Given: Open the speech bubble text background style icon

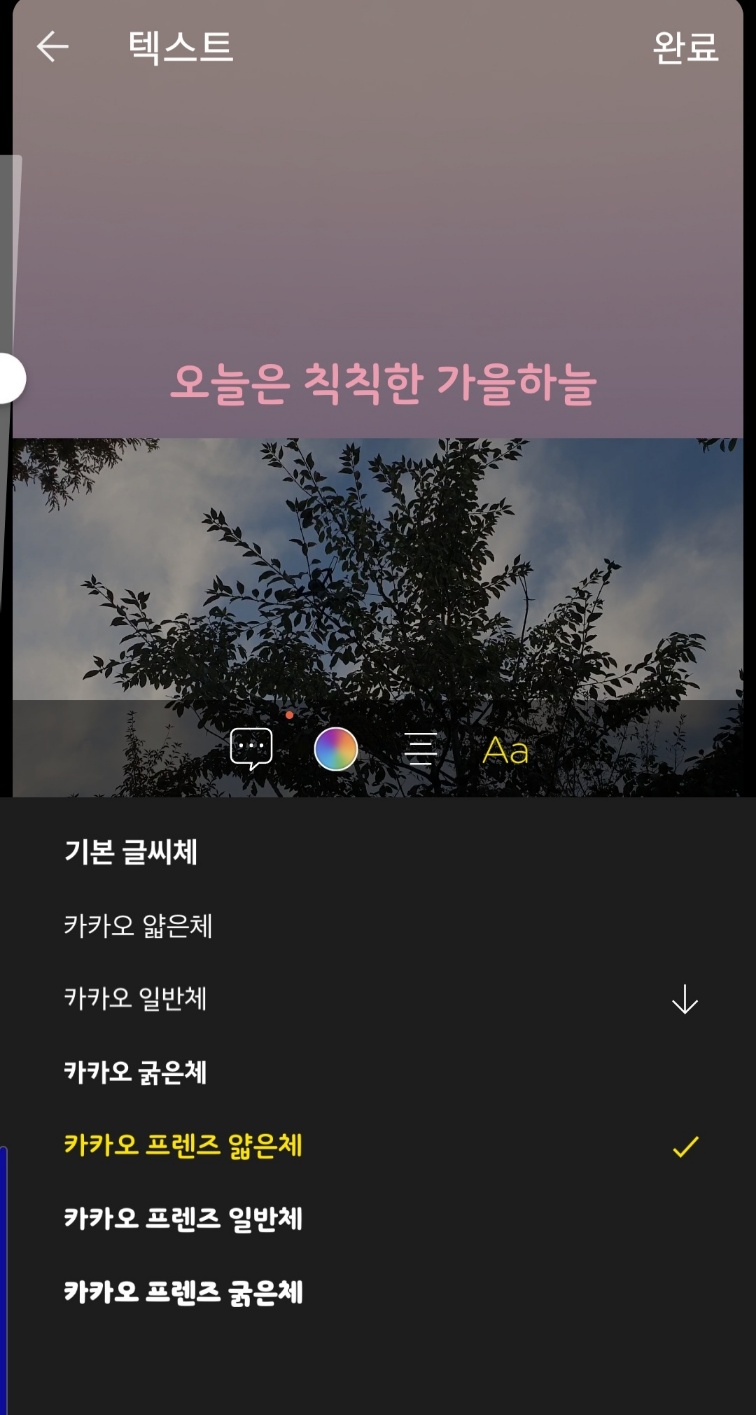Looking at the screenshot, I should point(253,751).
